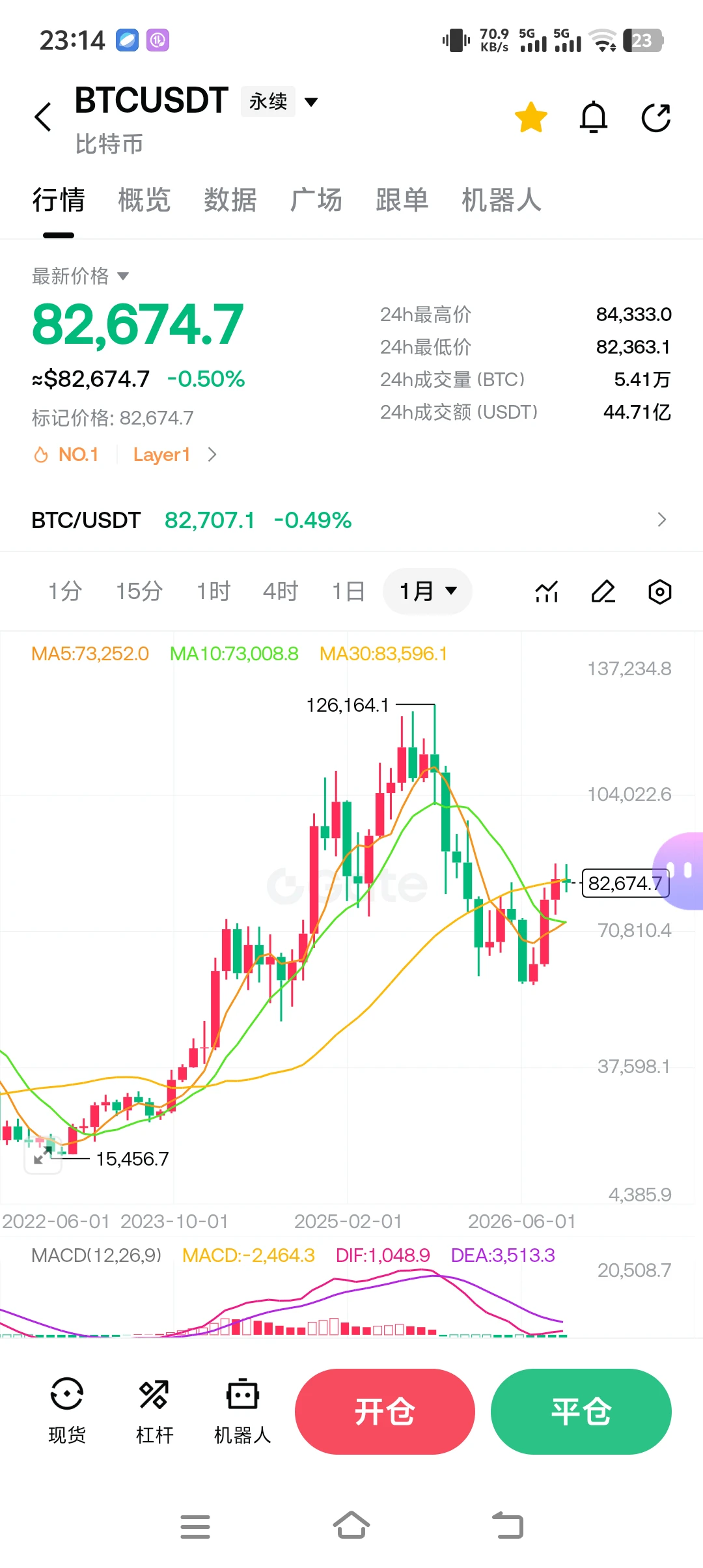Expand the chart to fullscreen

click(43, 1155)
